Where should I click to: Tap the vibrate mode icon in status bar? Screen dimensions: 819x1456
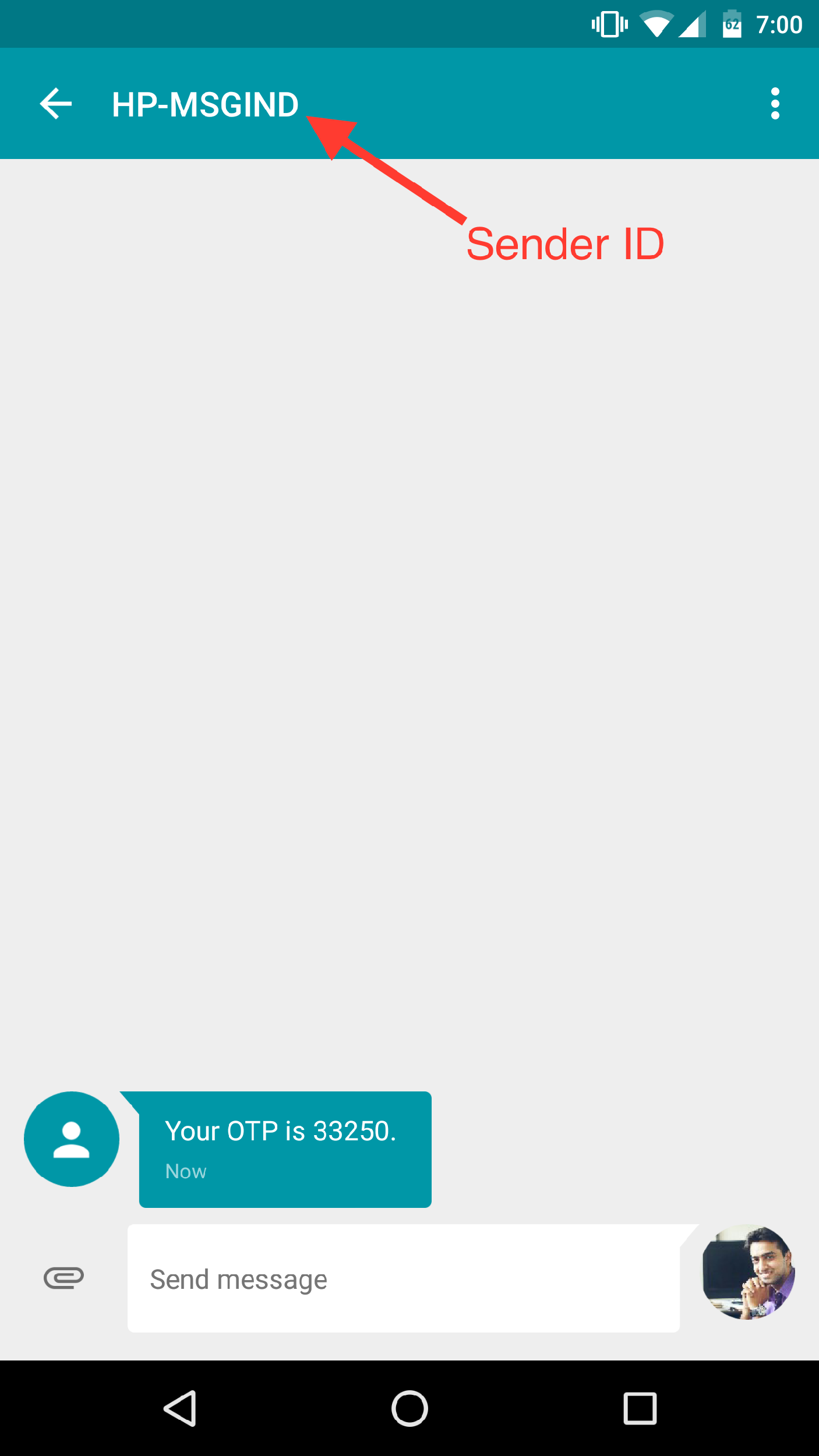tap(608, 23)
